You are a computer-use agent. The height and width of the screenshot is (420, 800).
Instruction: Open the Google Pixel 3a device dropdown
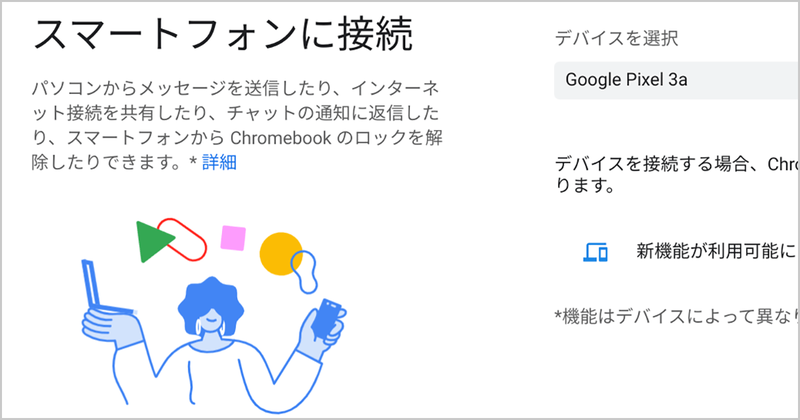coord(676,79)
